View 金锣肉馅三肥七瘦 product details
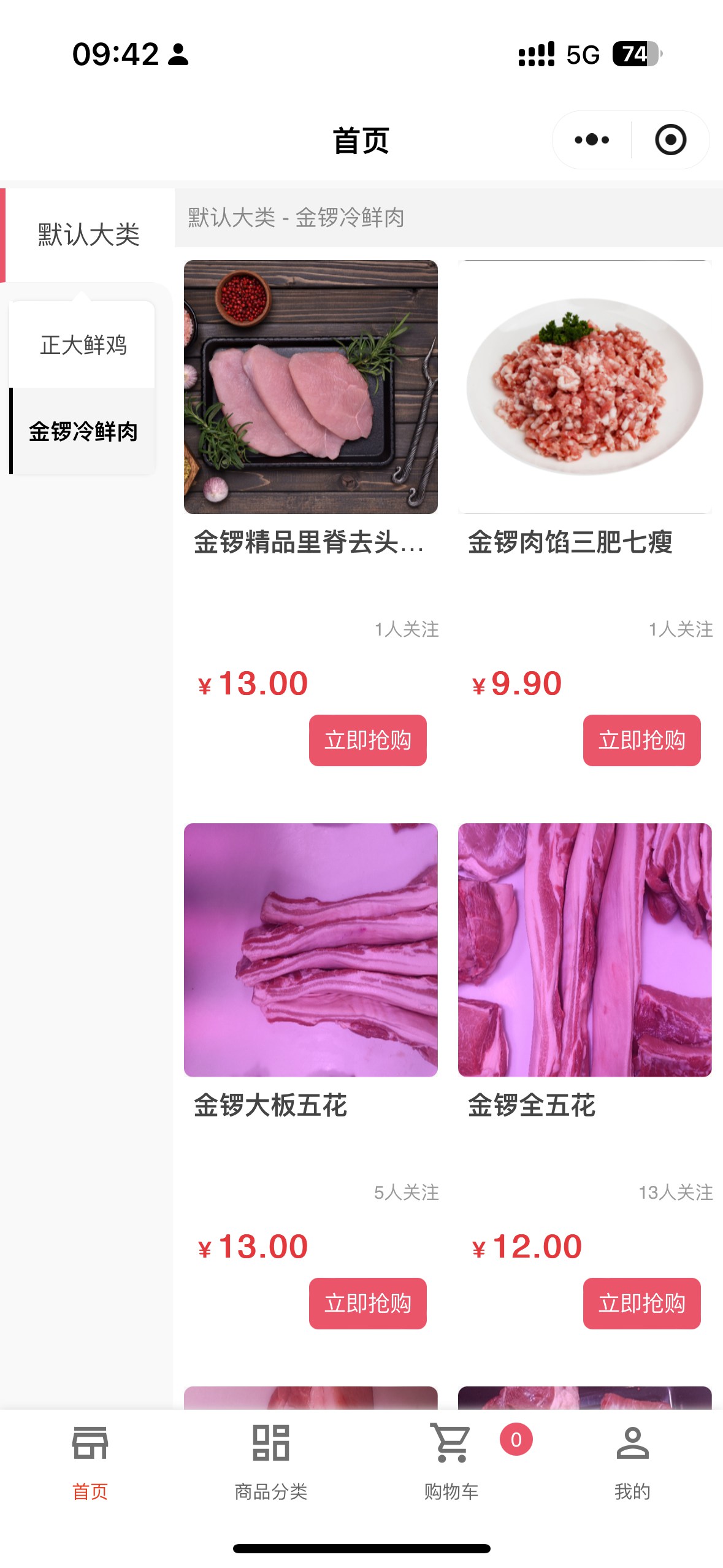 click(x=584, y=388)
